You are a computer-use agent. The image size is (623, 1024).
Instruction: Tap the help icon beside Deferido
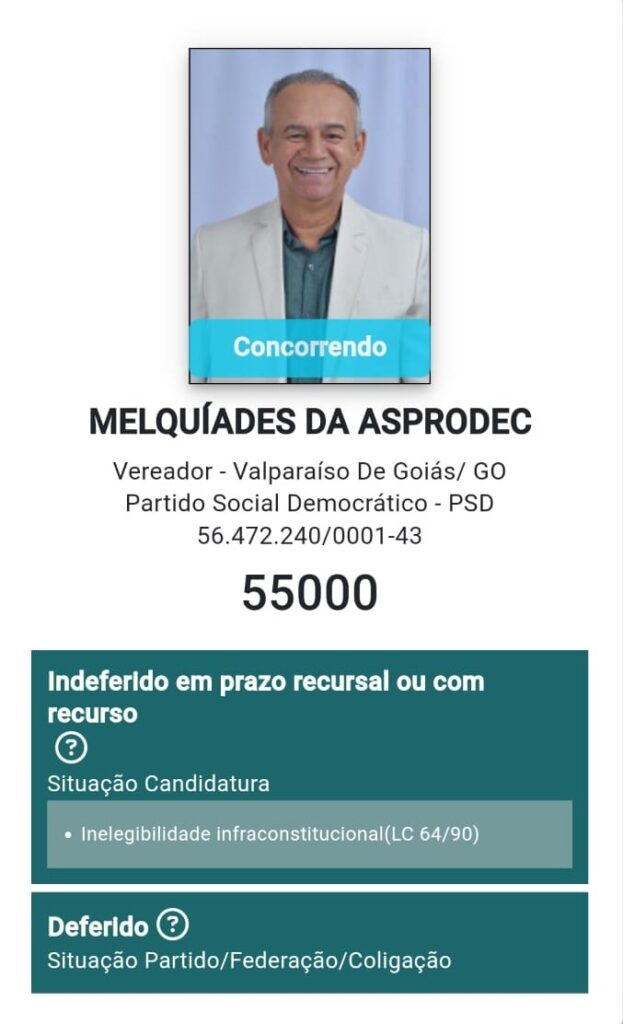coord(173,924)
